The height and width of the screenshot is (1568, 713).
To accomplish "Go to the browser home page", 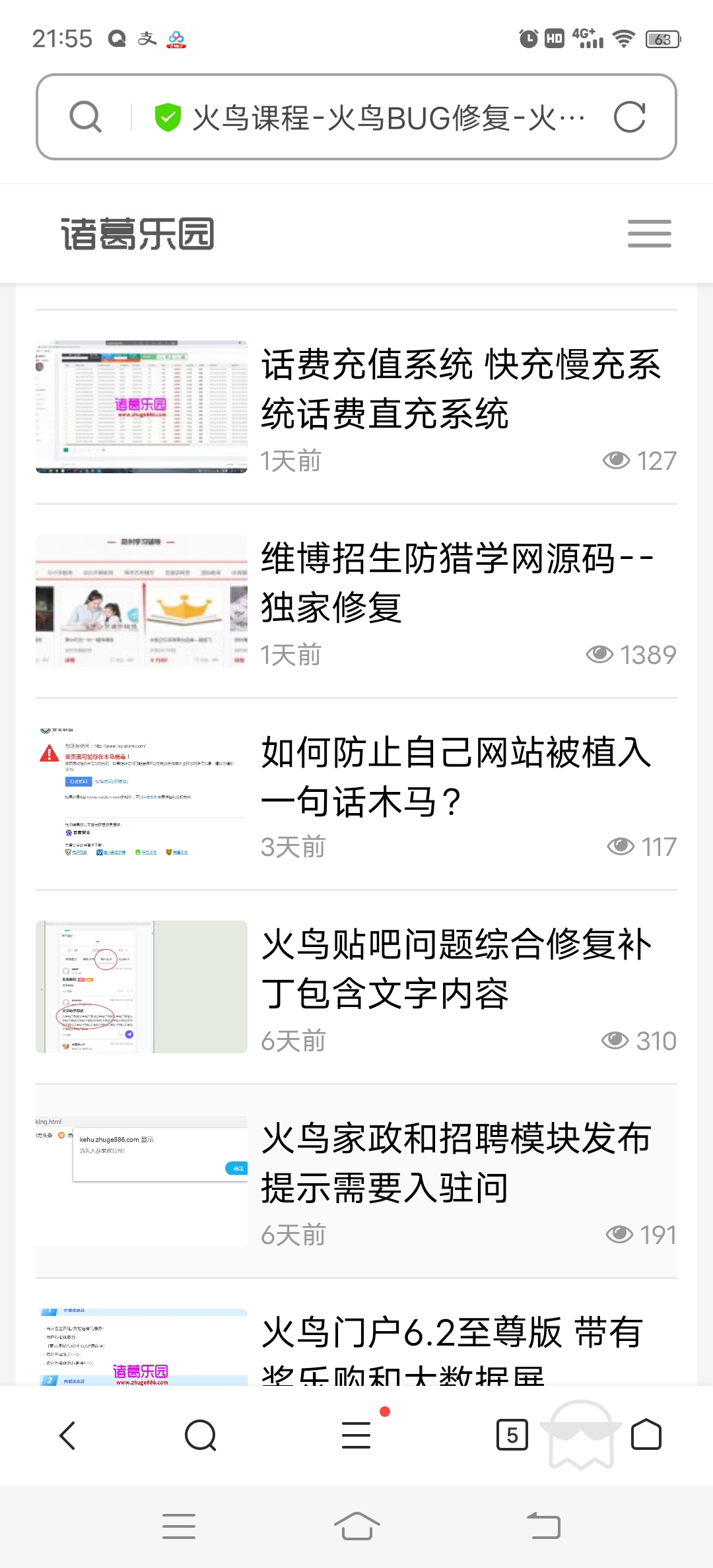I will pos(646,1435).
